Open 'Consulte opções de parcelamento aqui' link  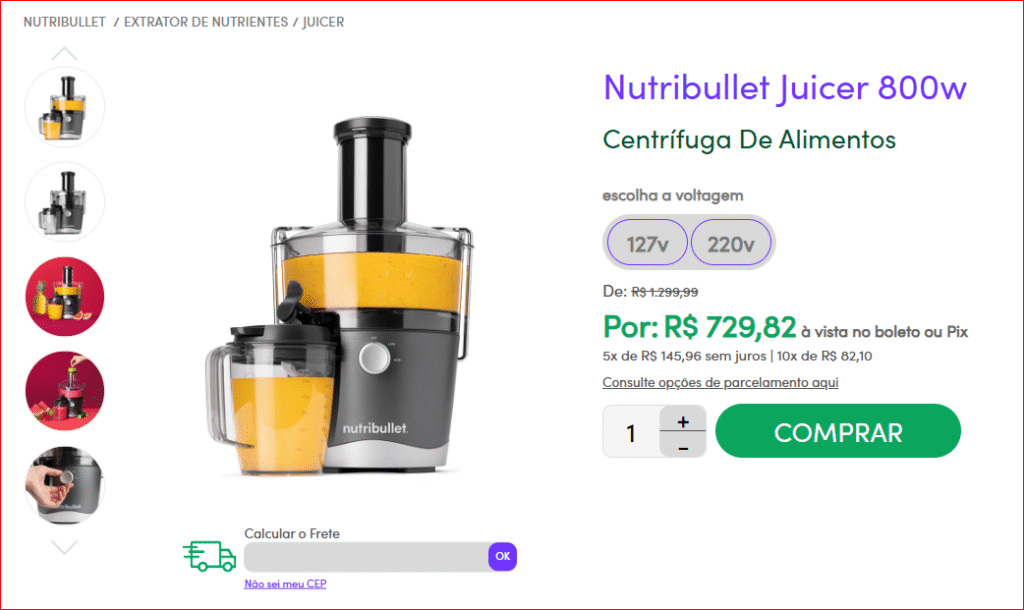(720, 383)
